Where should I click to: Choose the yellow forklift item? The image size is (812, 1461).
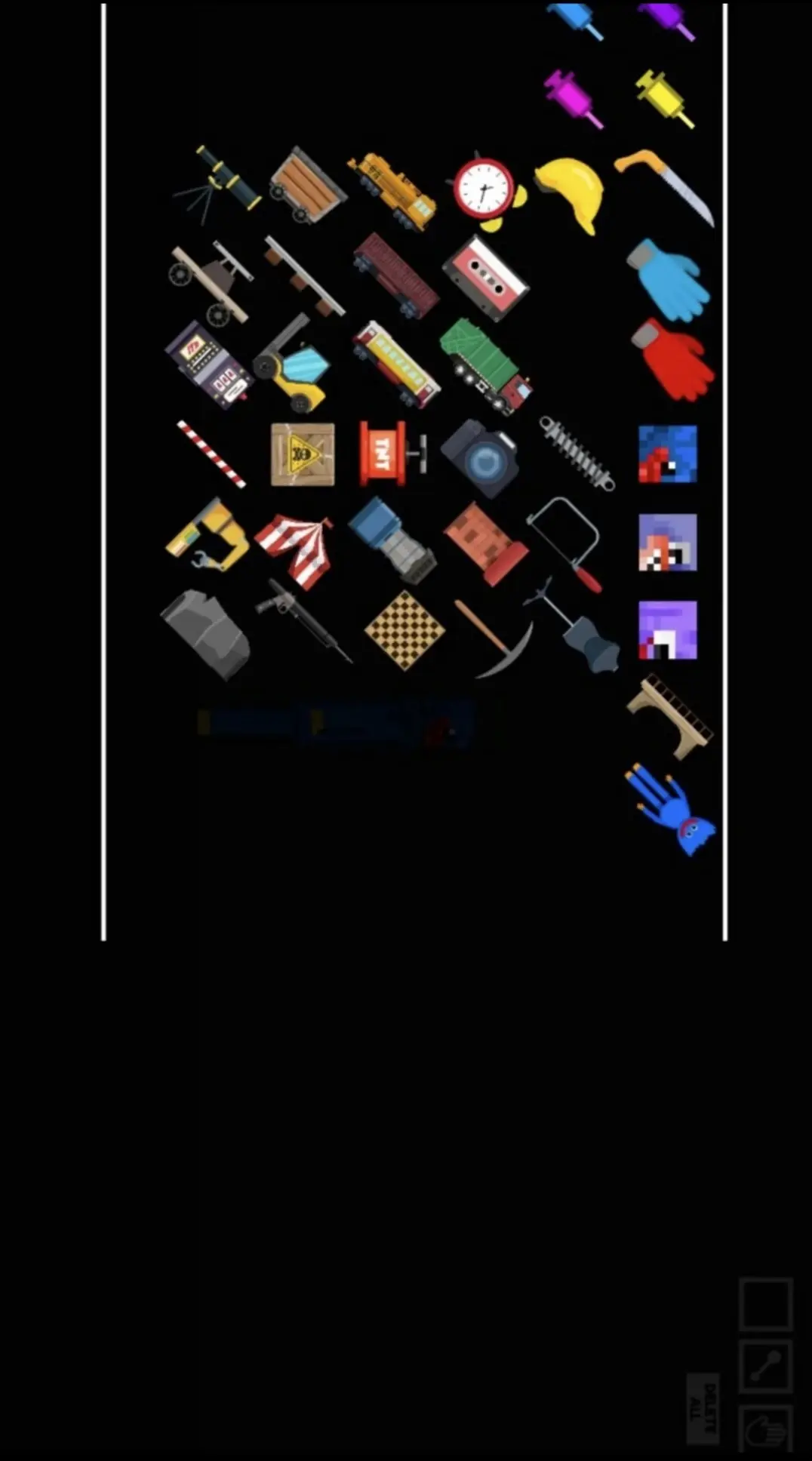coord(293,364)
